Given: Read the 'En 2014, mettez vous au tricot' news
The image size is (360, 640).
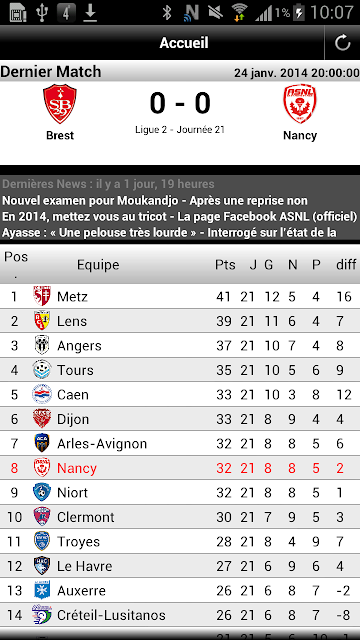Looking at the screenshot, I should pyautogui.click(x=180, y=217).
